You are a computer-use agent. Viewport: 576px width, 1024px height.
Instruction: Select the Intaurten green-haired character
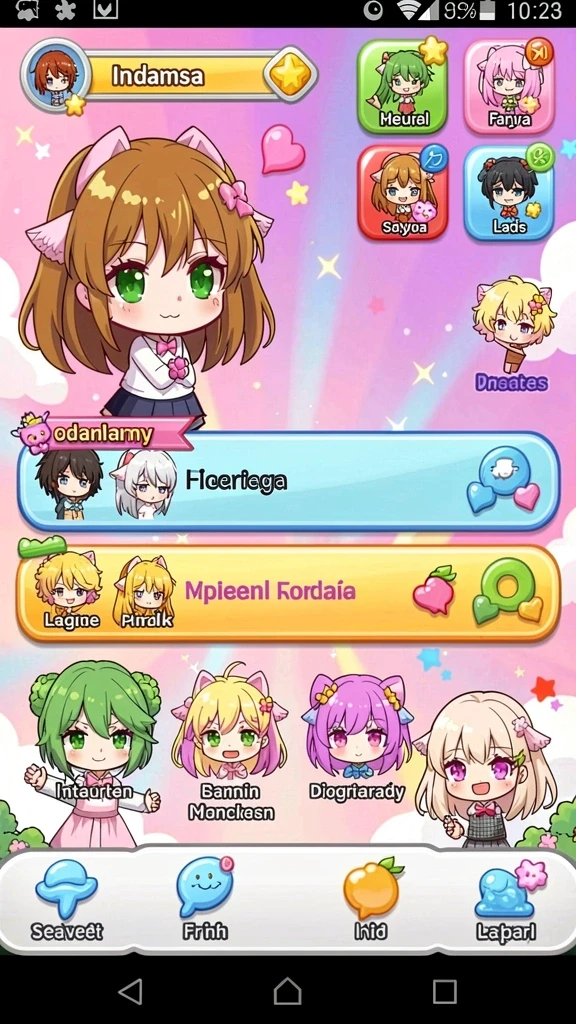point(93,754)
